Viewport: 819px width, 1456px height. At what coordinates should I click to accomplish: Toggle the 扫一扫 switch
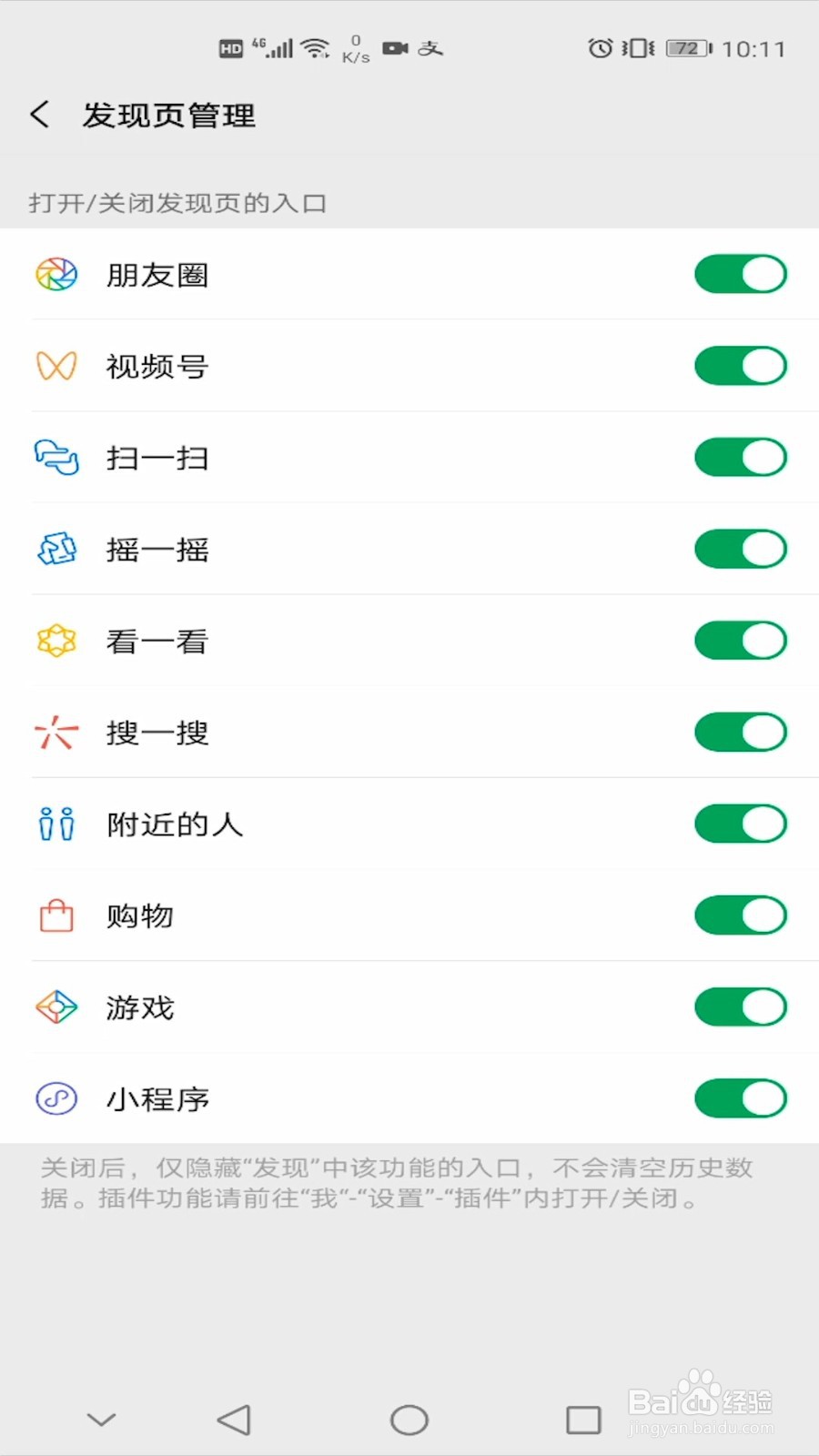(741, 457)
